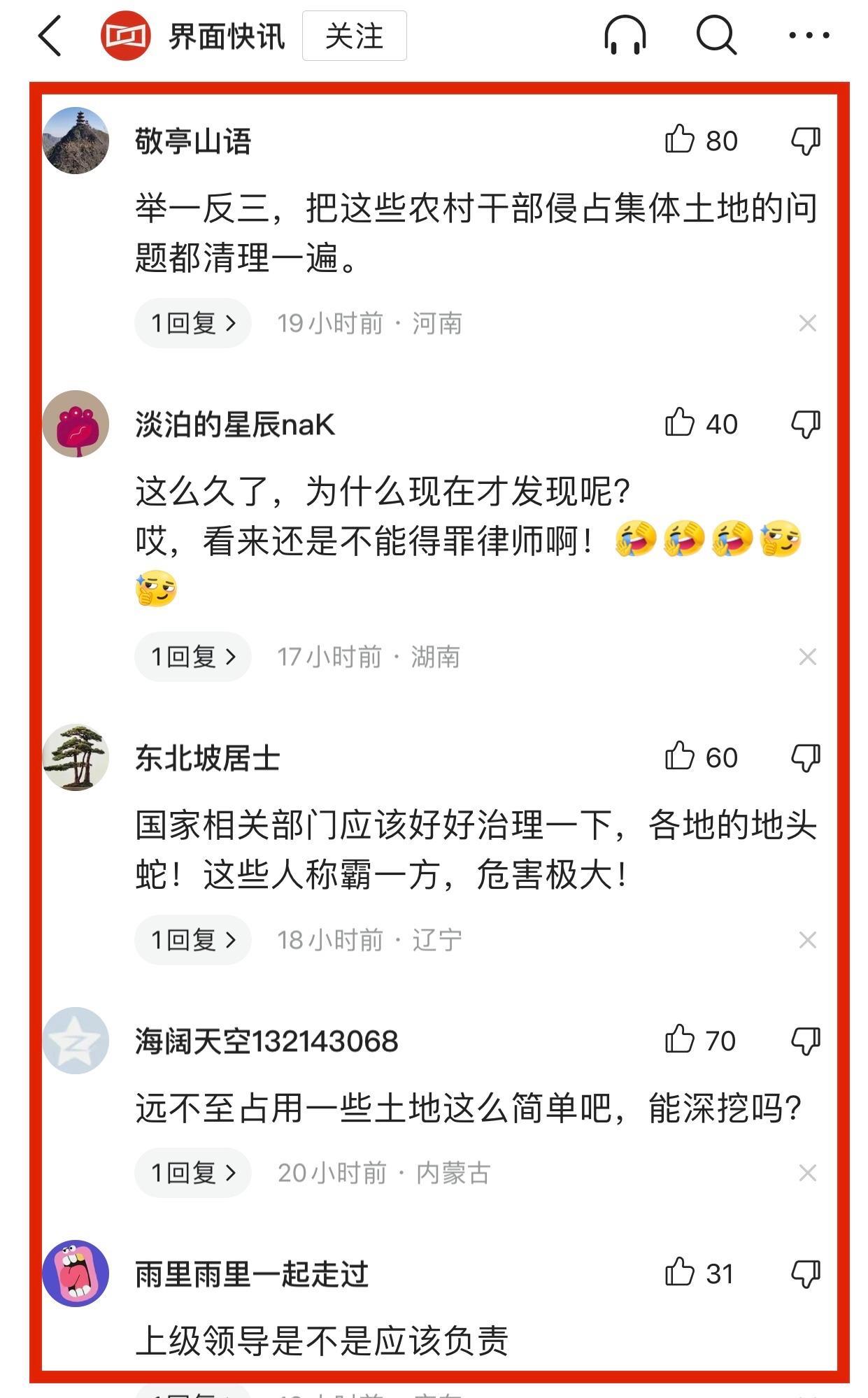This screenshot has height=1398, width=868.
Task: Open 界面快讯's account avatar
Action: (x=125, y=36)
